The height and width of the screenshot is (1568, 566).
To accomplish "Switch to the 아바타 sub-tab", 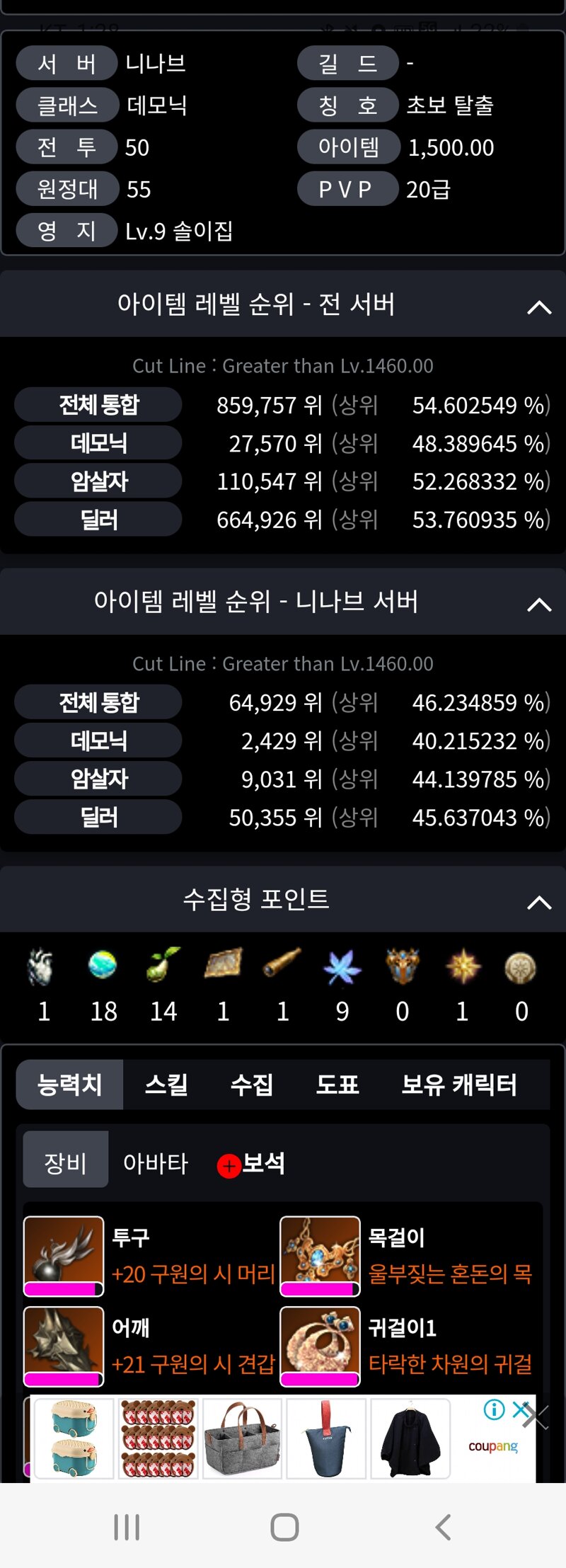I will [x=156, y=1162].
